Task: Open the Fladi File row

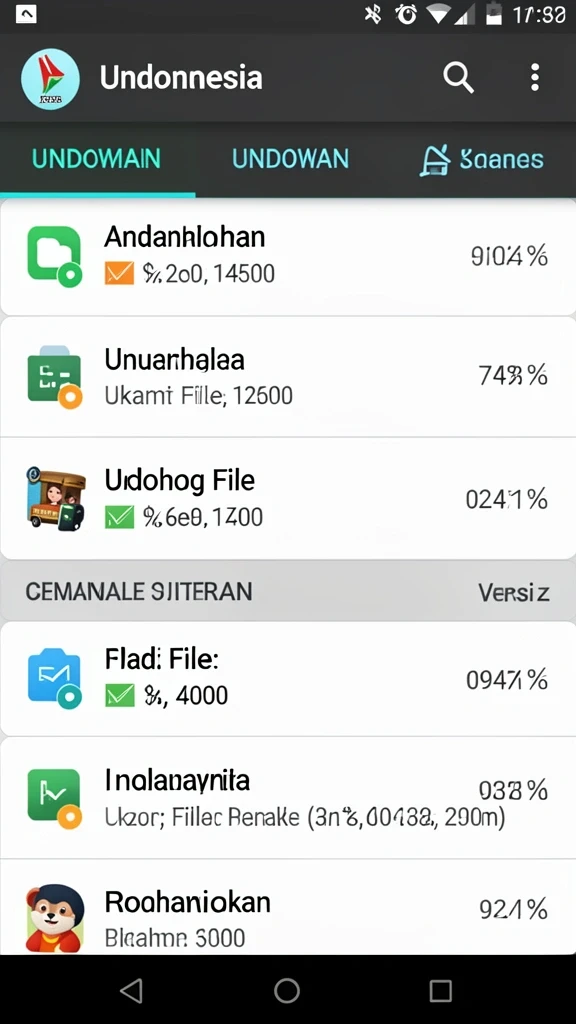Action: [288, 679]
